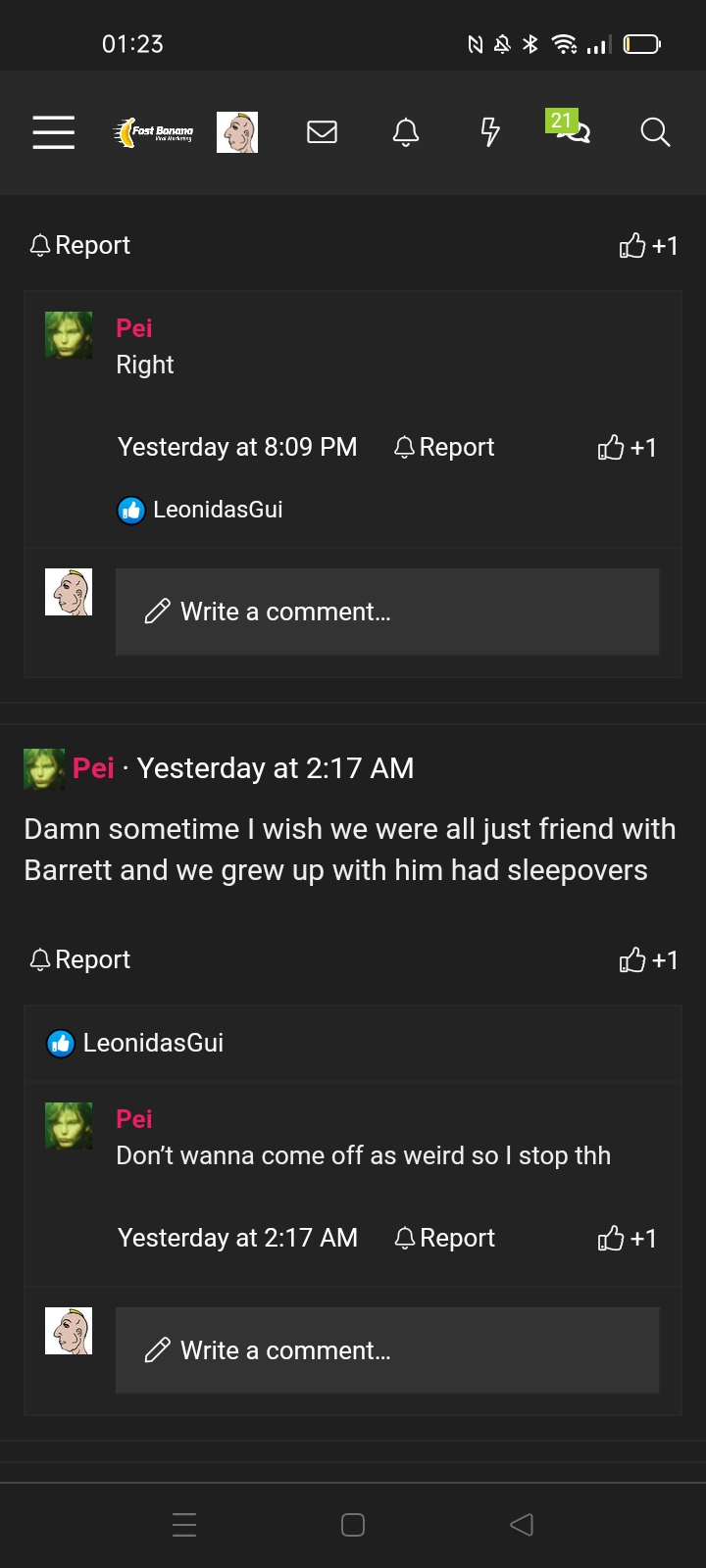Open LeonidasGui's profile under 'Right' comment
The height and width of the screenshot is (1568, 706).
[x=218, y=510]
